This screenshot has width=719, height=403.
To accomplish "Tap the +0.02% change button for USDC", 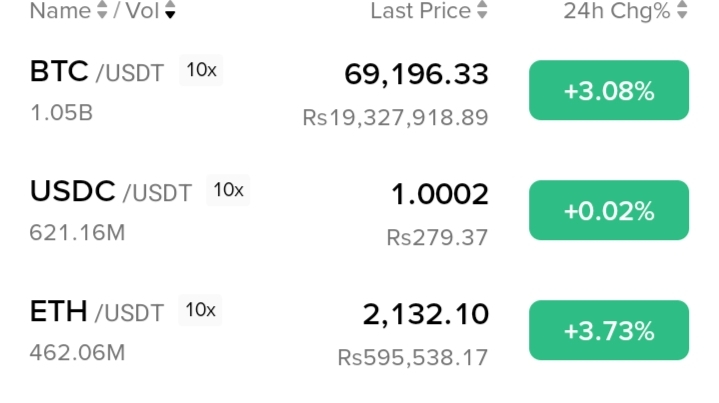I will [608, 211].
